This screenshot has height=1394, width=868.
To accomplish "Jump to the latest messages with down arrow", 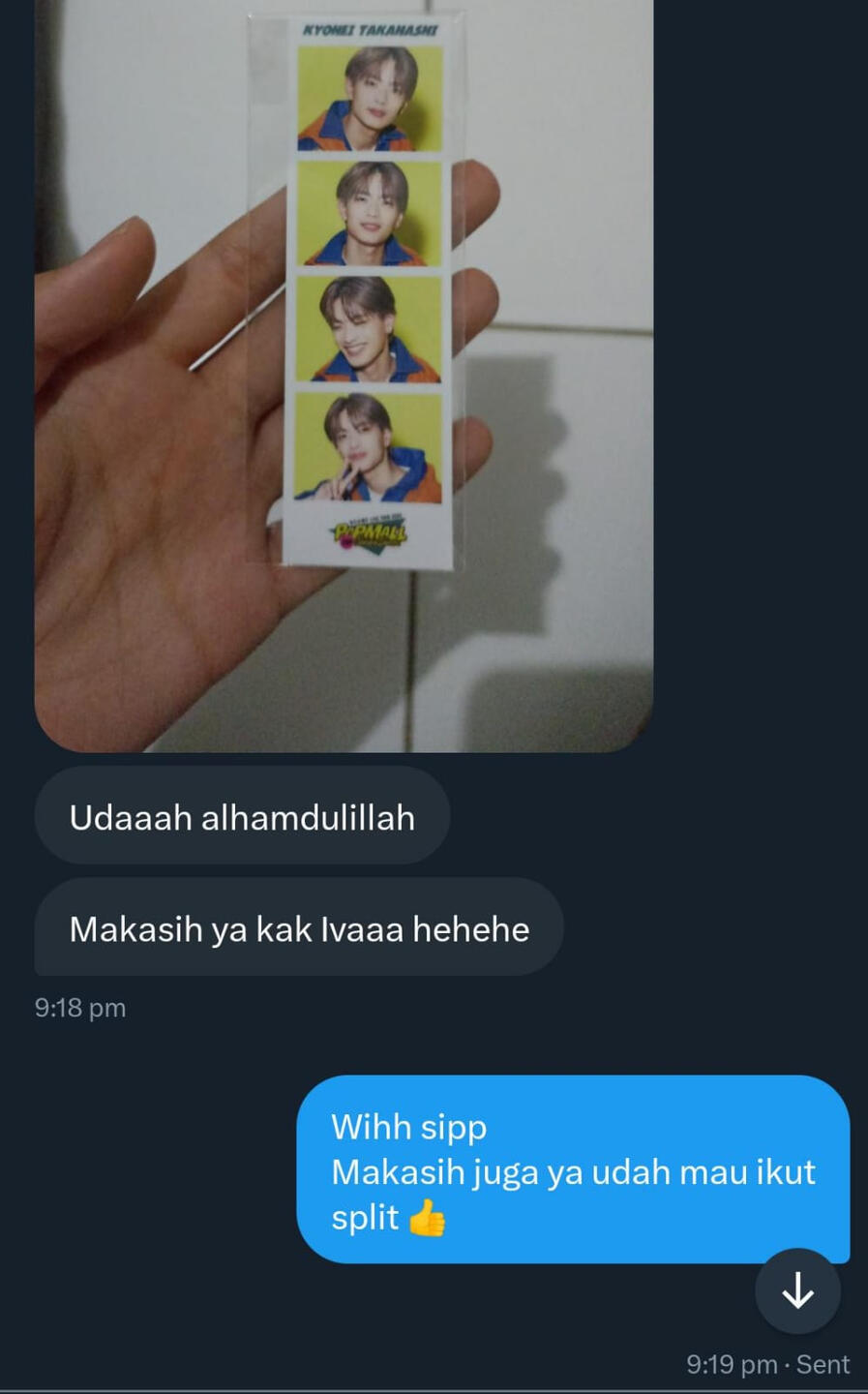I will pos(797,1290).
